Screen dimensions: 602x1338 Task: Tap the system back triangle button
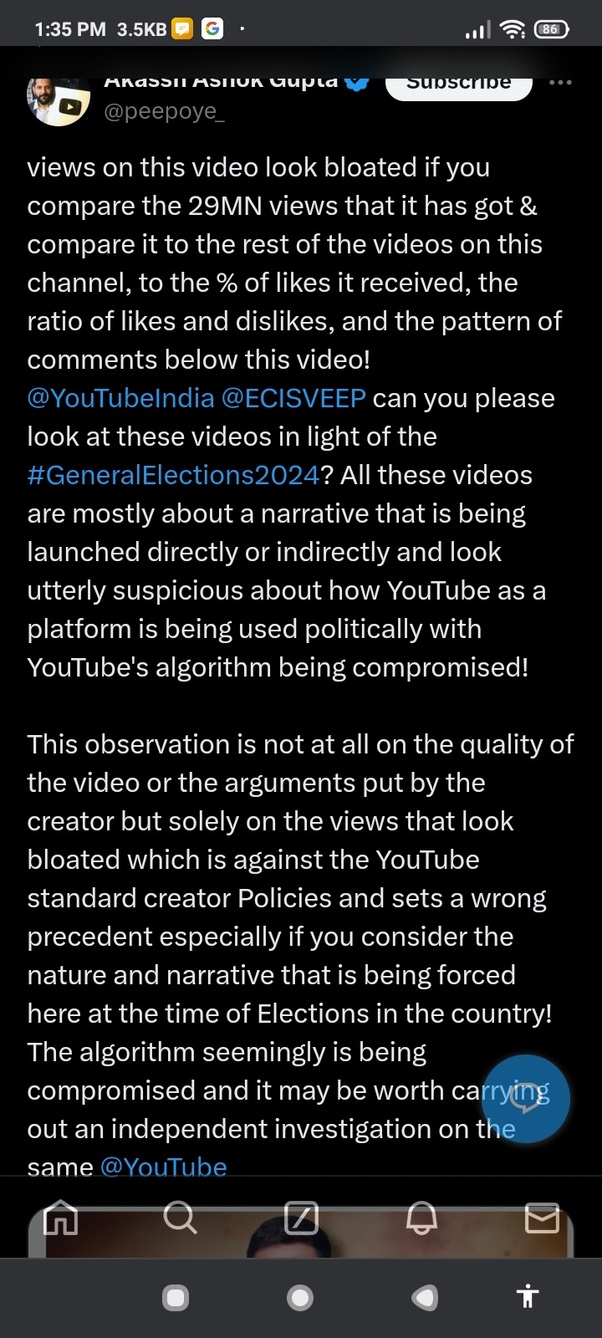(x=425, y=1297)
